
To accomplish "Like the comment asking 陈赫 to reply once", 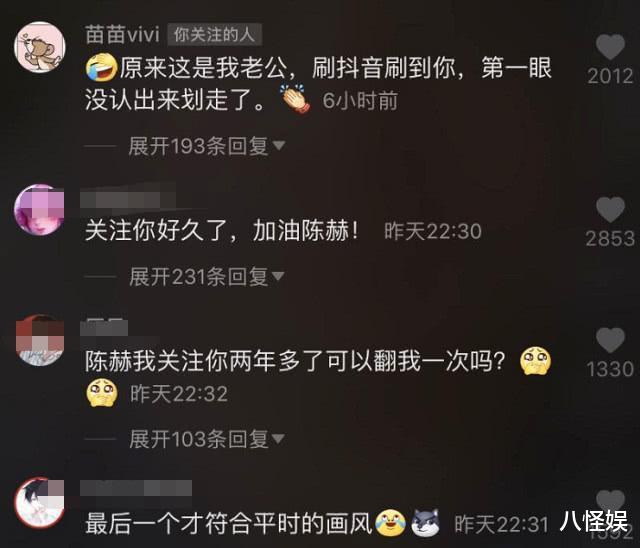I will pyautogui.click(x=609, y=341).
